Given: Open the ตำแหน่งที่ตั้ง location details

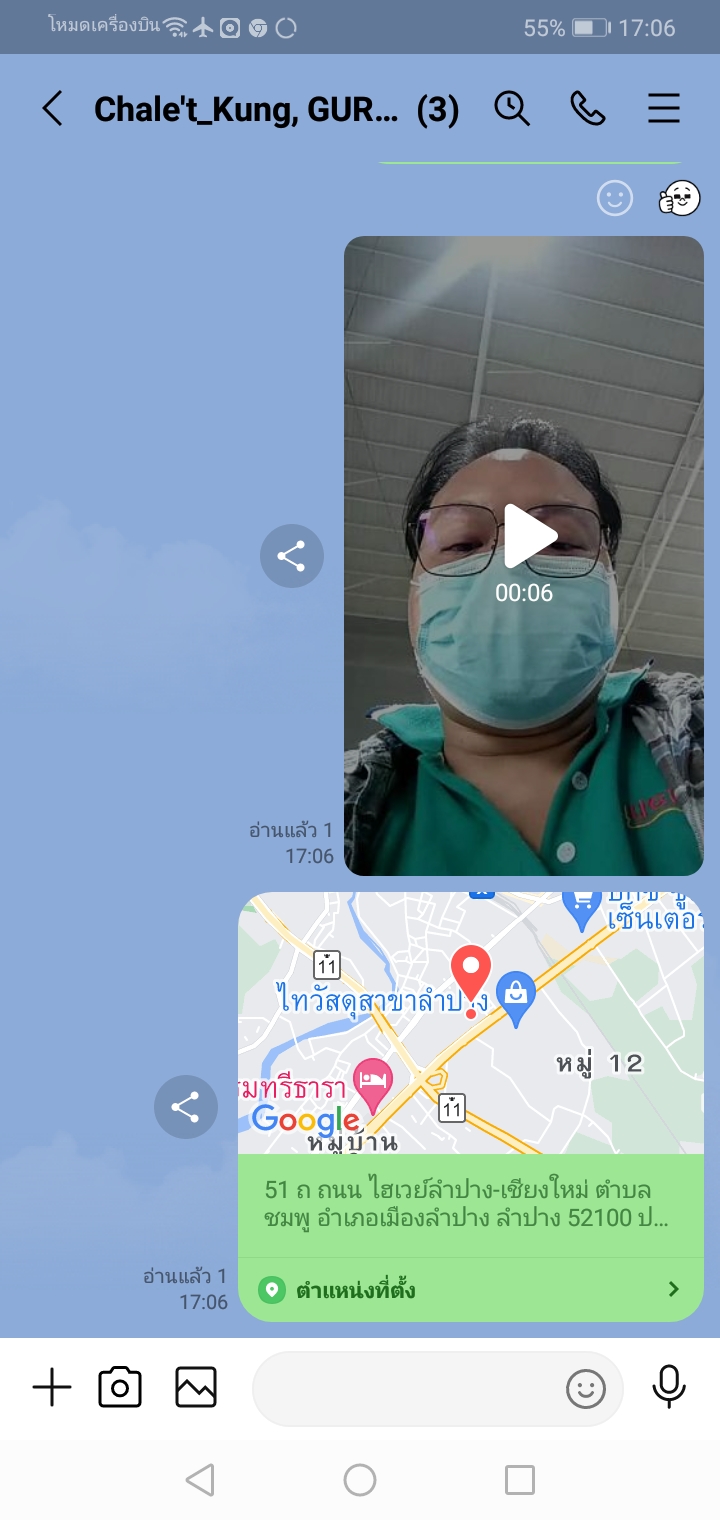Looking at the screenshot, I should point(470,1290).
